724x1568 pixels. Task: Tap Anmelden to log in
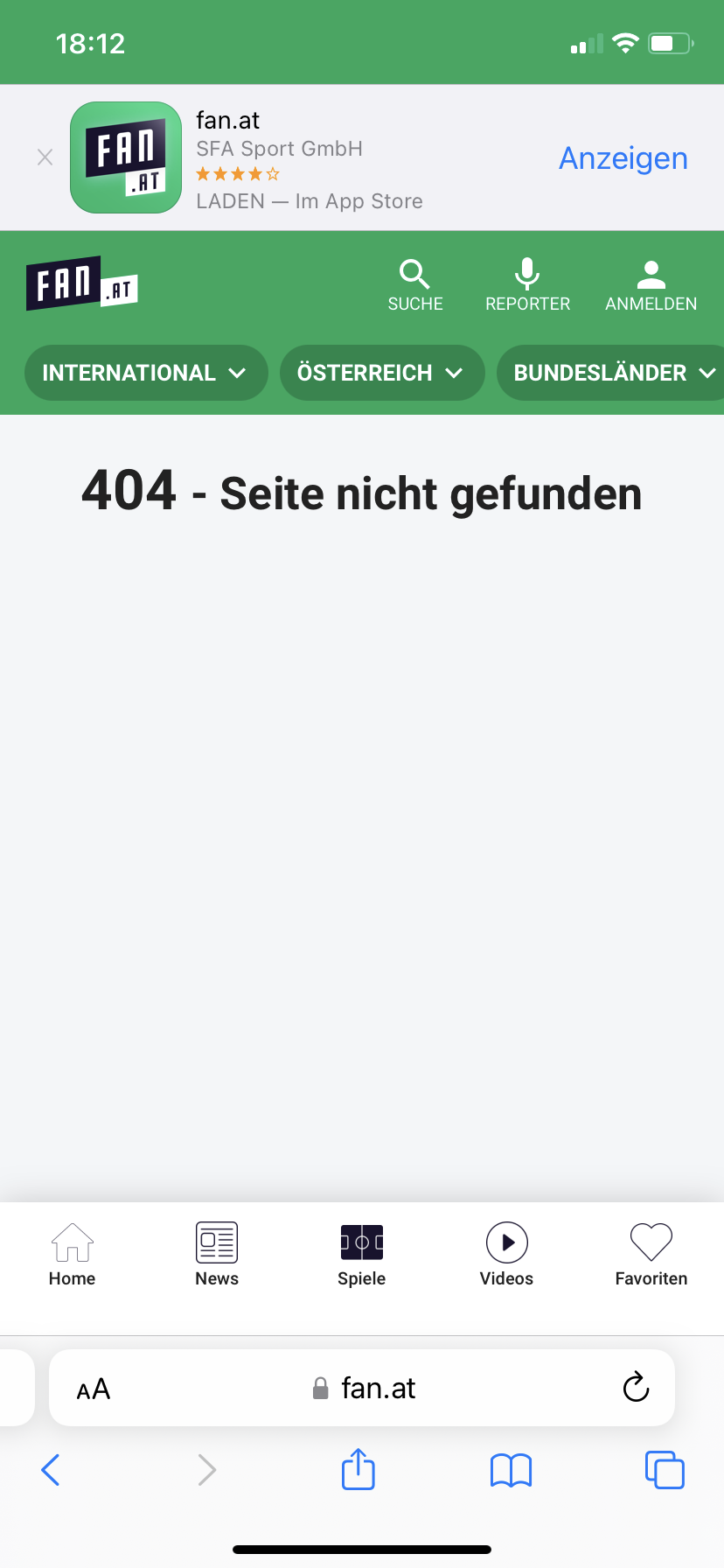(651, 286)
